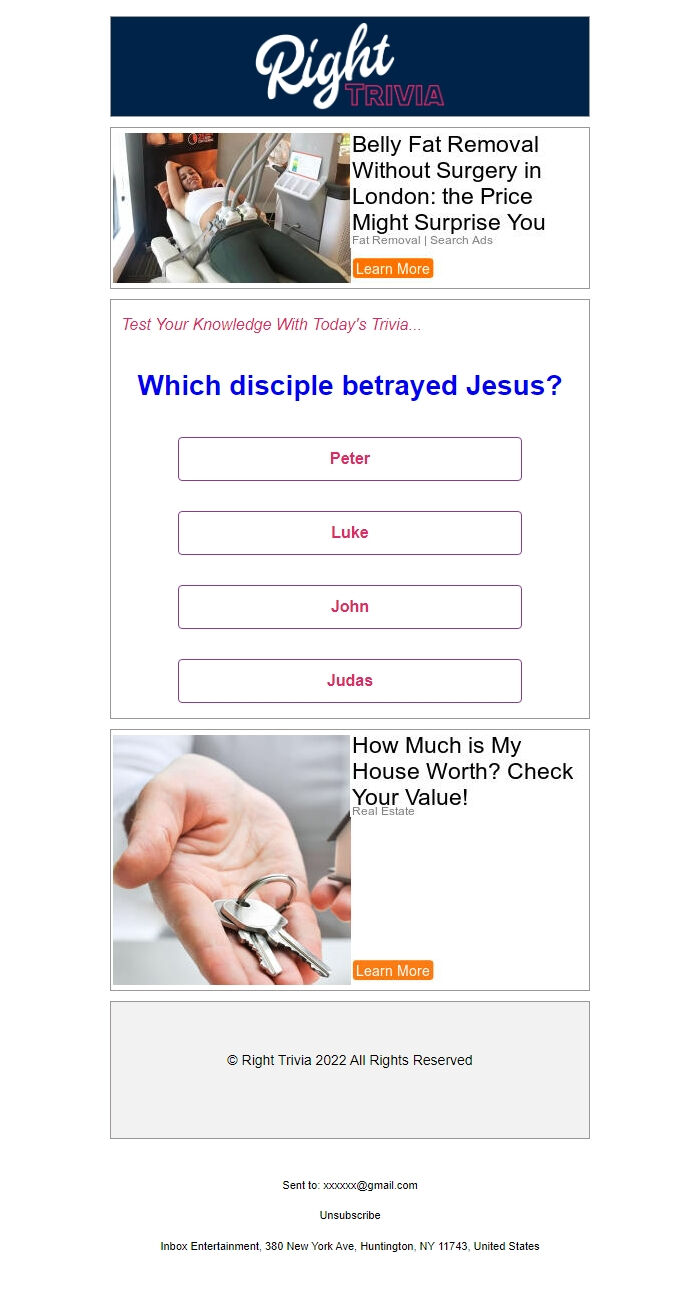The width and height of the screenshot is (700, 1292).
Task: Open the house keys ad image
Action: pyautogui.click(x=232, y=860)
